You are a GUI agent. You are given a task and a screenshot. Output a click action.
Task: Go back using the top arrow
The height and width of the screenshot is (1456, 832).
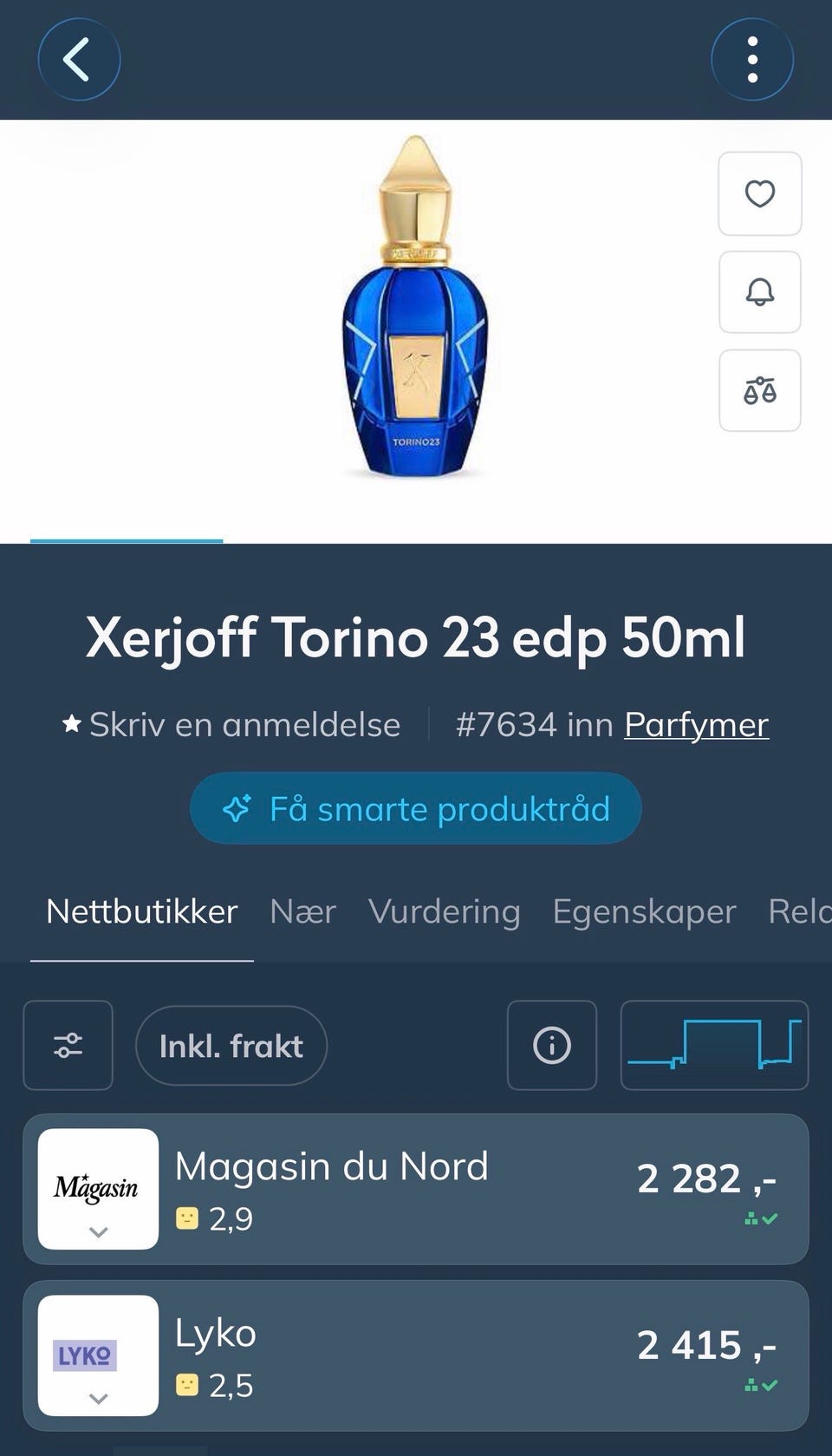pos(79,60)
